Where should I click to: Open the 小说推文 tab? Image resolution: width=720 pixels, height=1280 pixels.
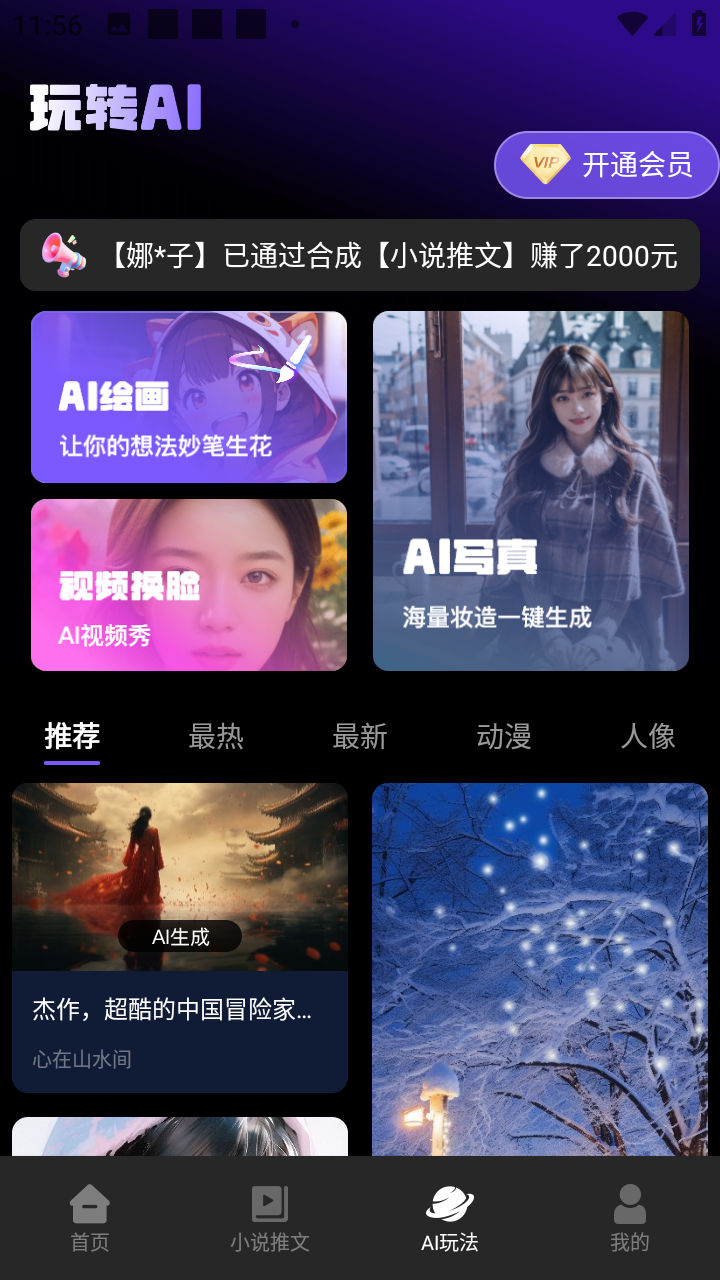click(x=270, y=1218)
